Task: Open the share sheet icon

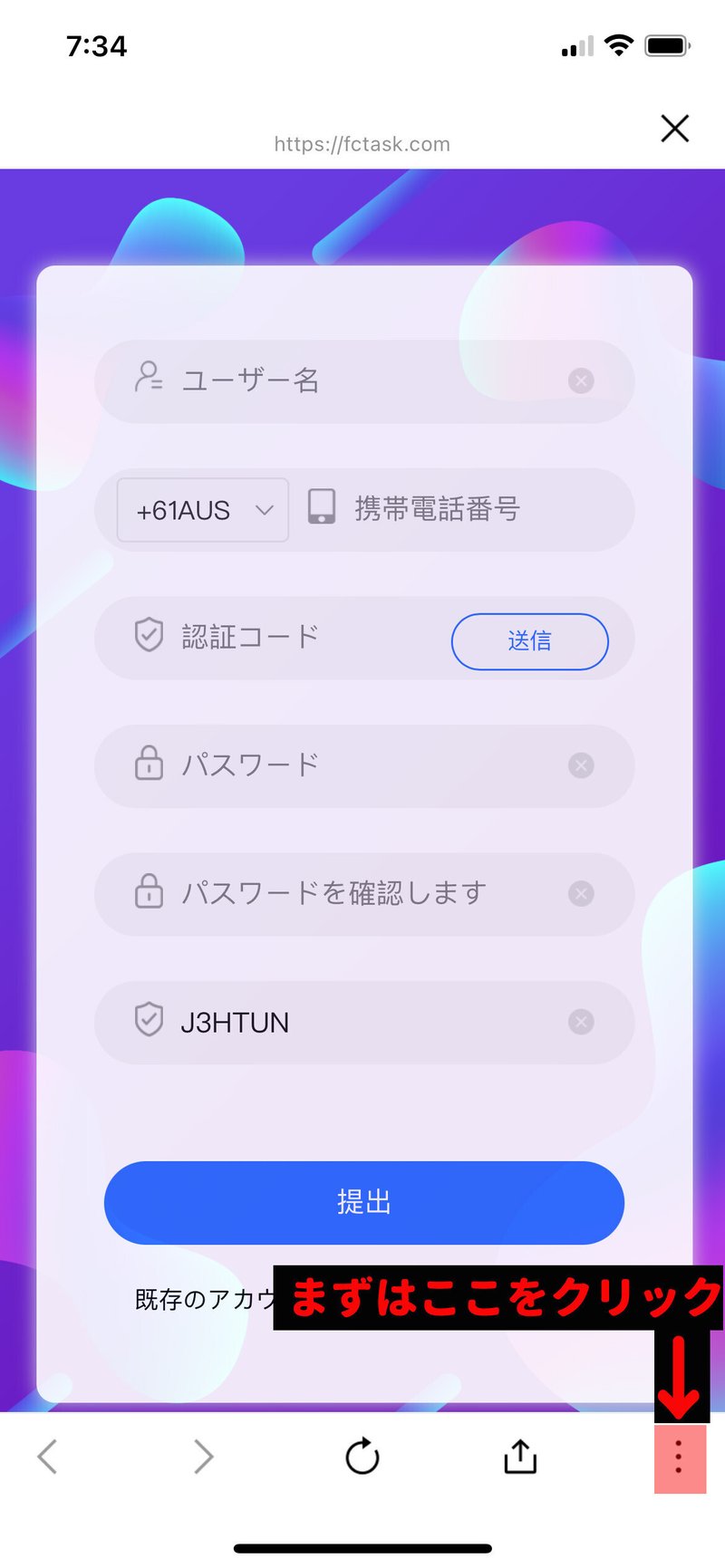Action: click(520, 1456)
